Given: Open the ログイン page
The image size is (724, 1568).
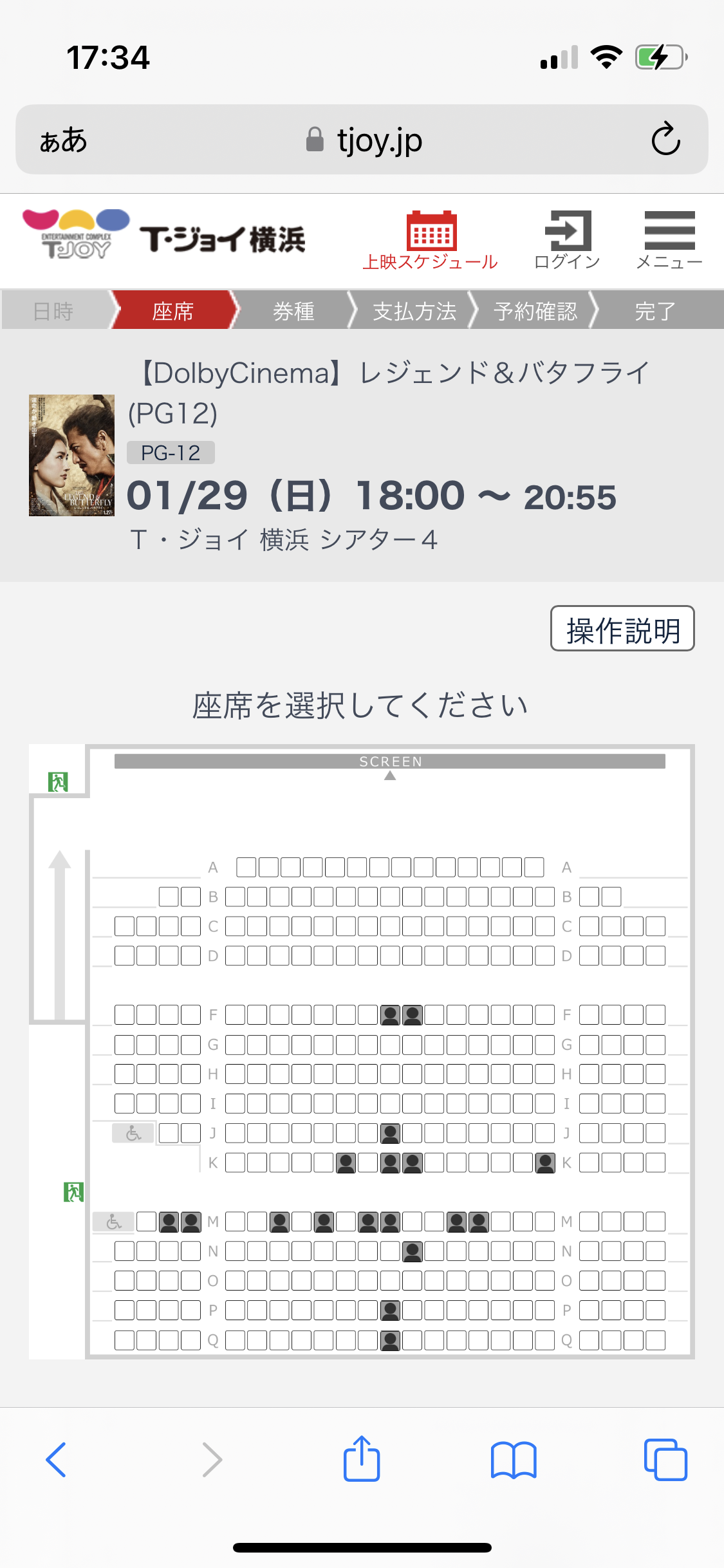Looking at the screenshot, I should coord(567,239).
